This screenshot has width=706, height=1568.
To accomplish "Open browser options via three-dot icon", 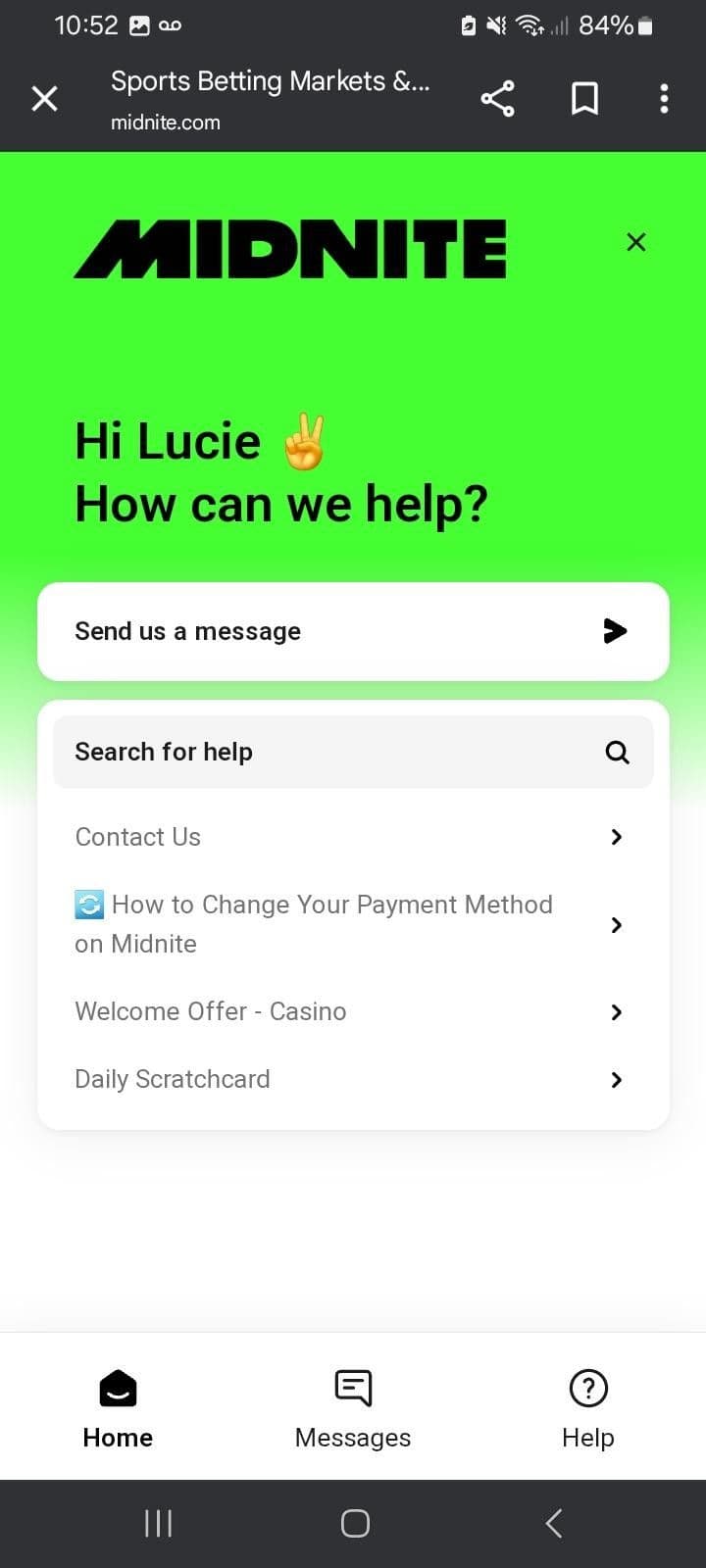I will point(664,98).
